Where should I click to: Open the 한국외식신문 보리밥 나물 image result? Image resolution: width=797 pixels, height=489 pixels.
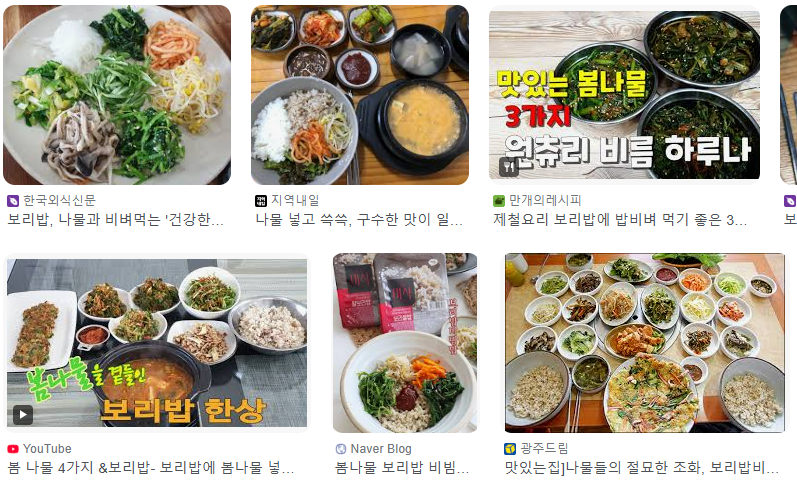[117, 95]
